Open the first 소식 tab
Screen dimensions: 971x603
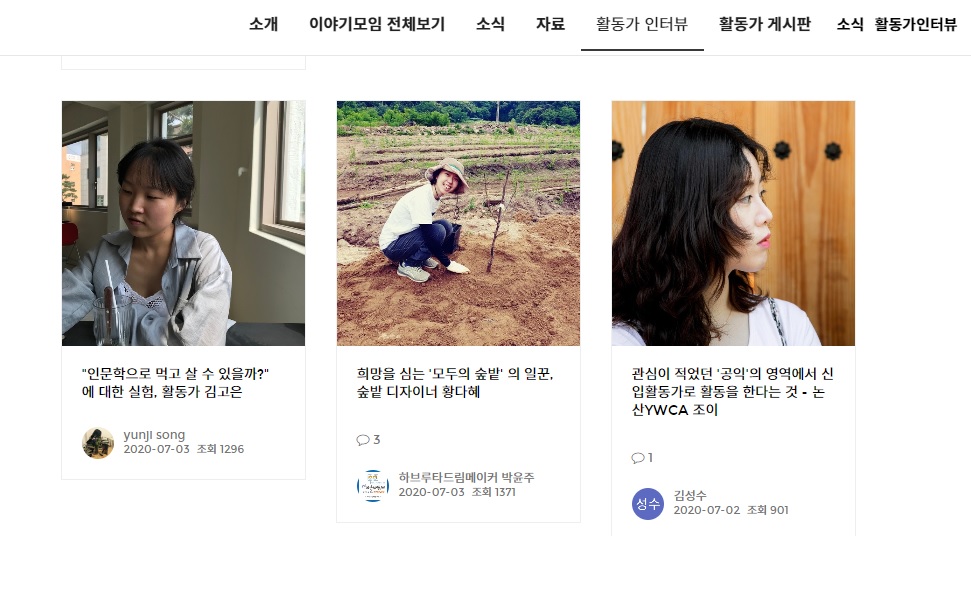point(490,24)
